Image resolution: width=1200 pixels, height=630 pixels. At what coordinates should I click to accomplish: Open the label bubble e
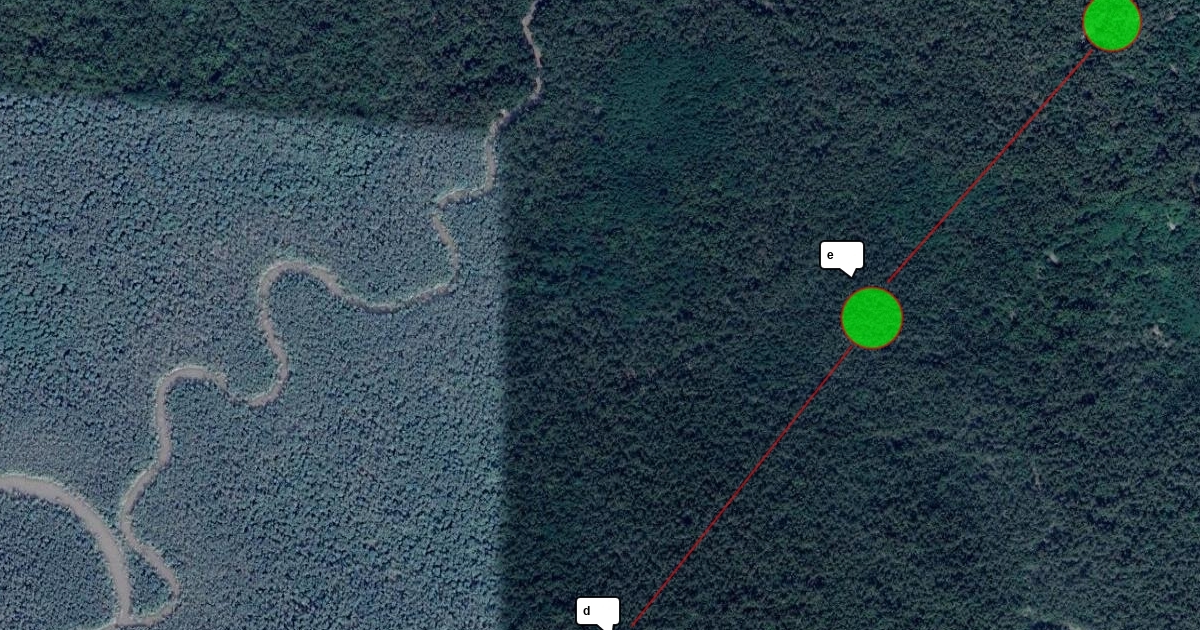[x=841, y=255]
